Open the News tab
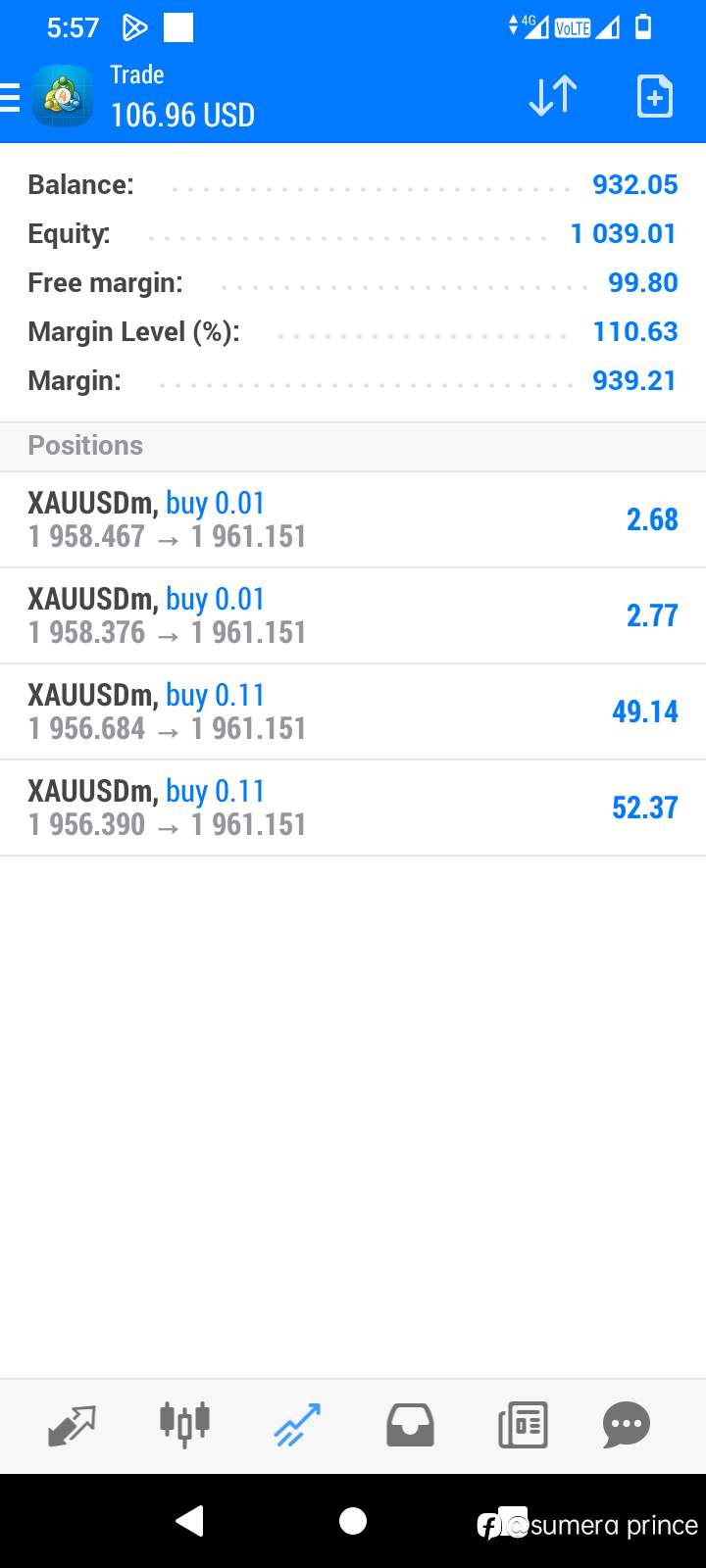This screenshot has width=706, height=1568. coord(523,1426)
